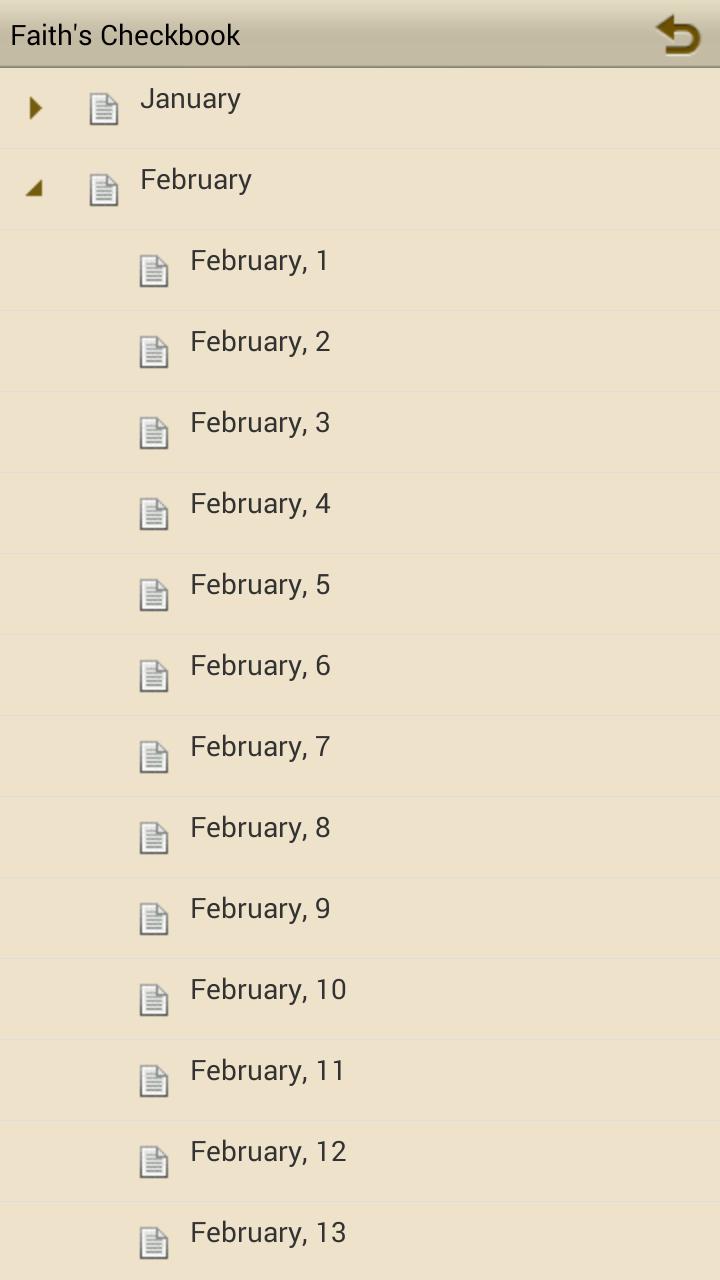Tap the back arrow icon
Viewport: 720px width, 1280px height.
[678, 35]
